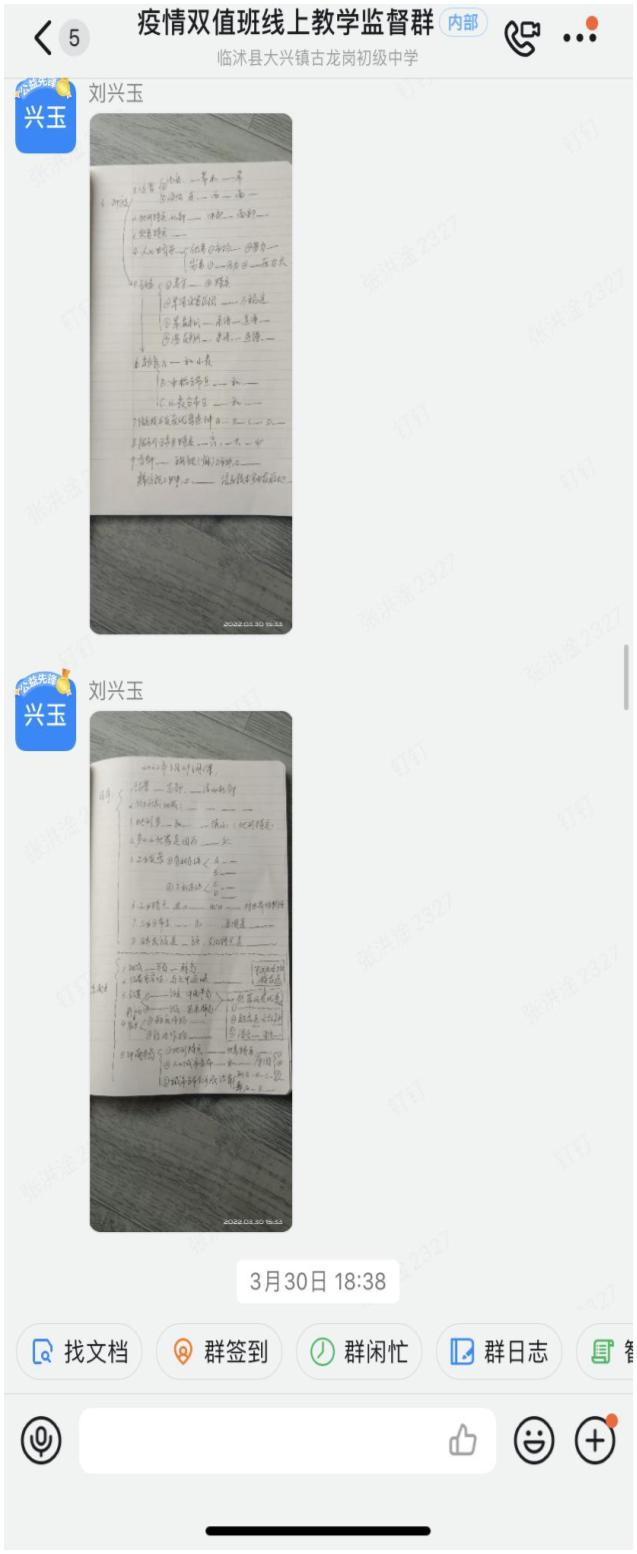Open 群日志 group log
This screenshot has height=1554, width=637.
click(499, 1353)
